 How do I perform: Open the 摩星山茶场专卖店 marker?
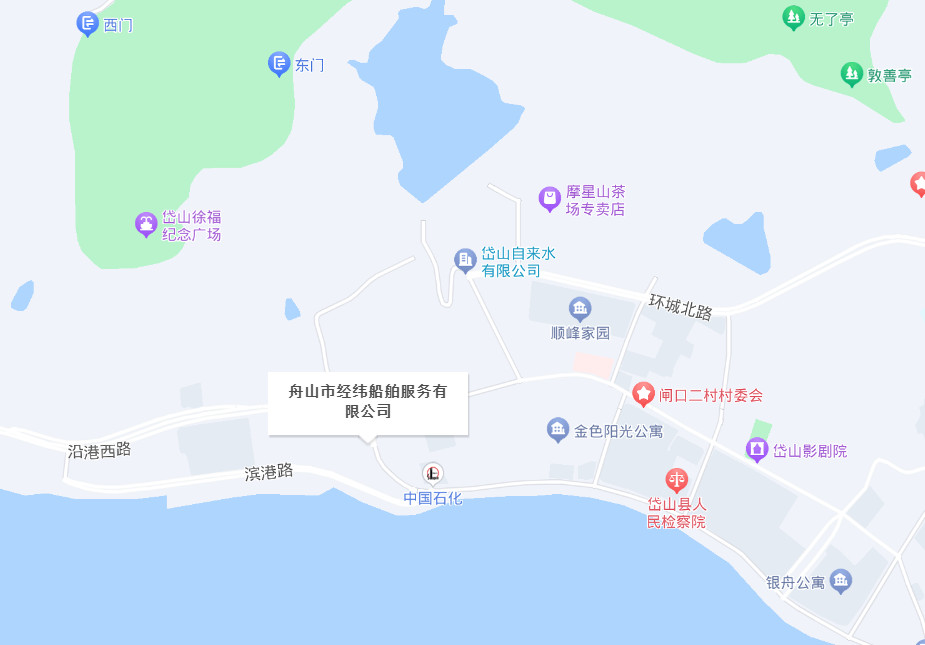[x=549, y=198]
